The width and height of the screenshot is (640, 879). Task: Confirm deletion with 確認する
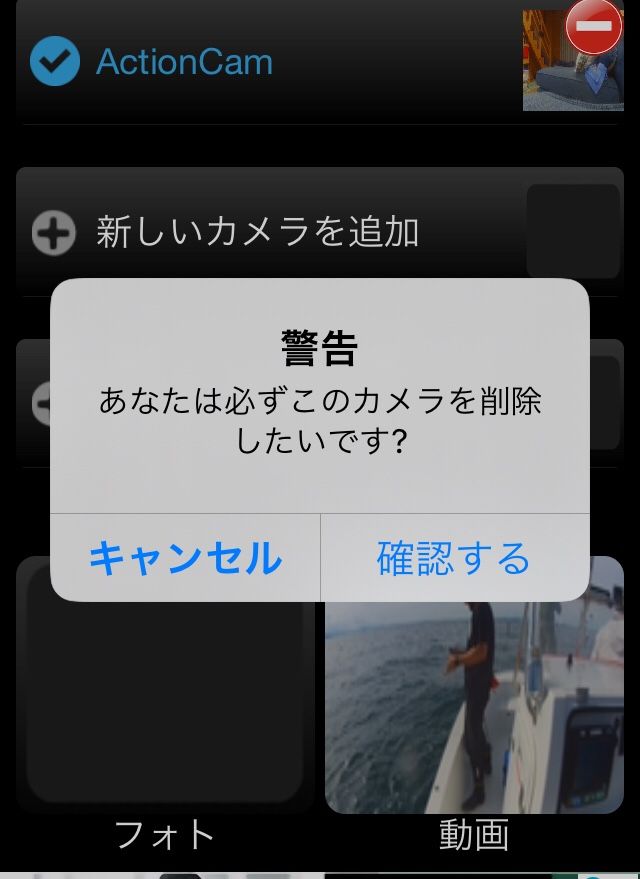pos(454,558)
